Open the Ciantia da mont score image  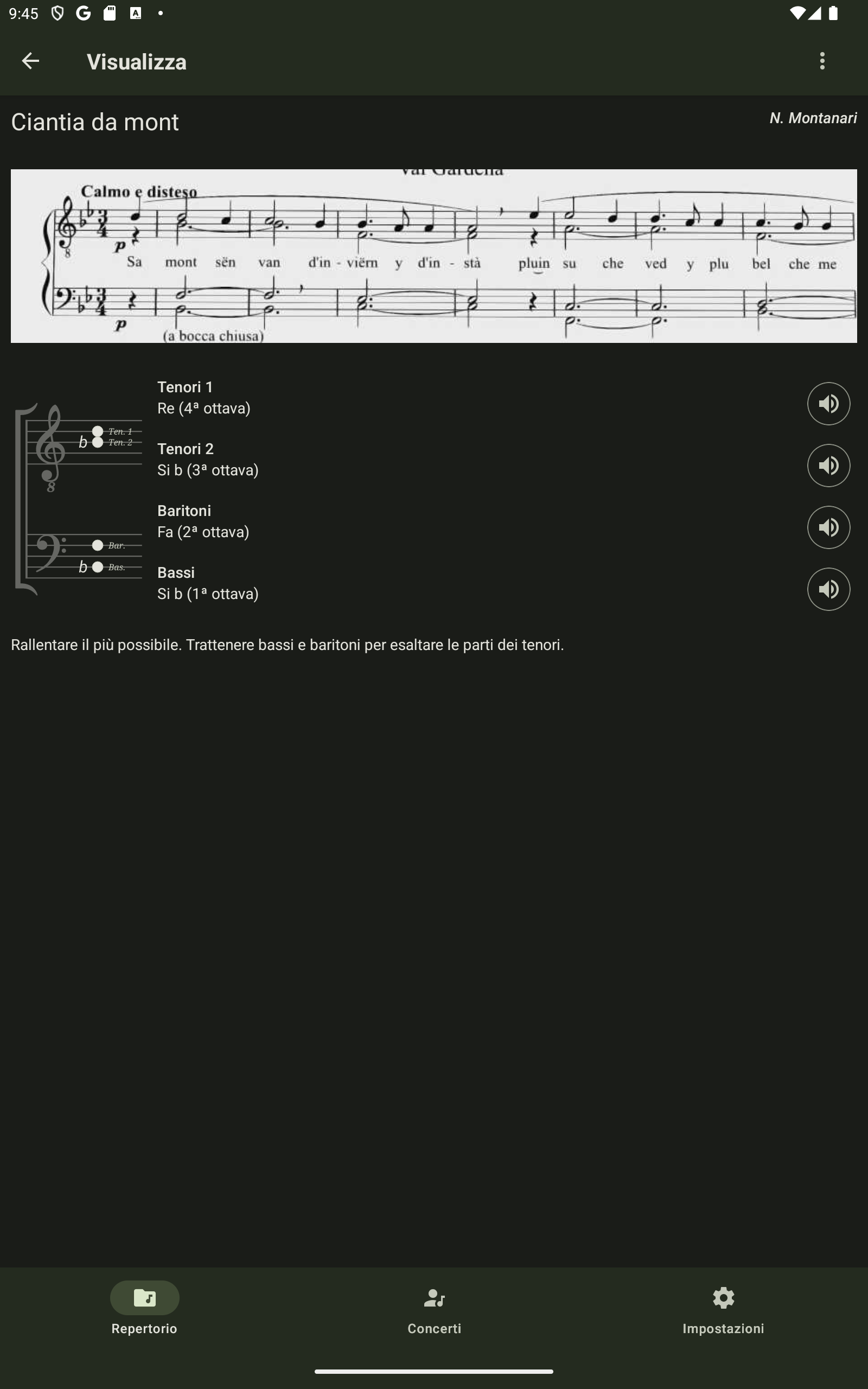click(x=433, y=256)
